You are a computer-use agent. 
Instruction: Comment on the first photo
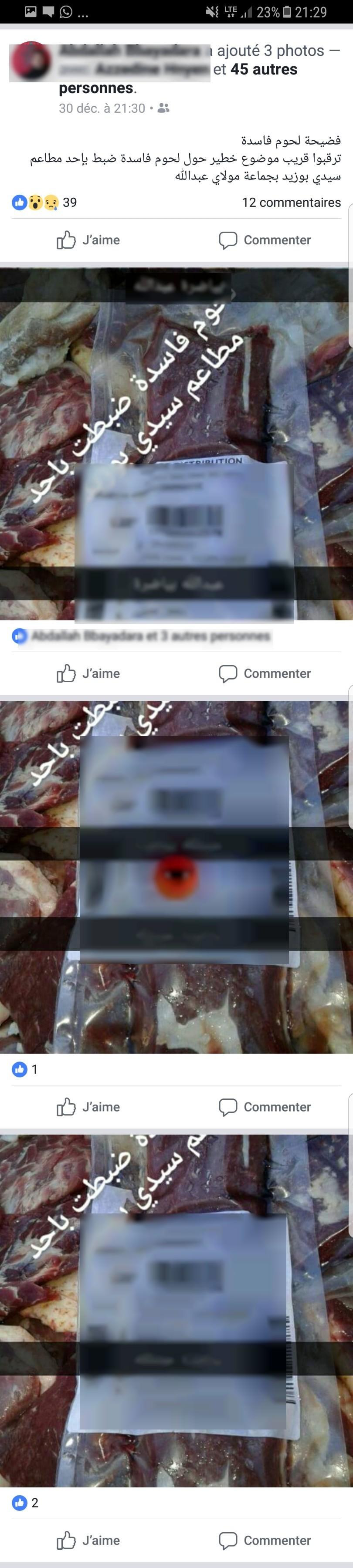pyautogui.click(x=265, y=673)
